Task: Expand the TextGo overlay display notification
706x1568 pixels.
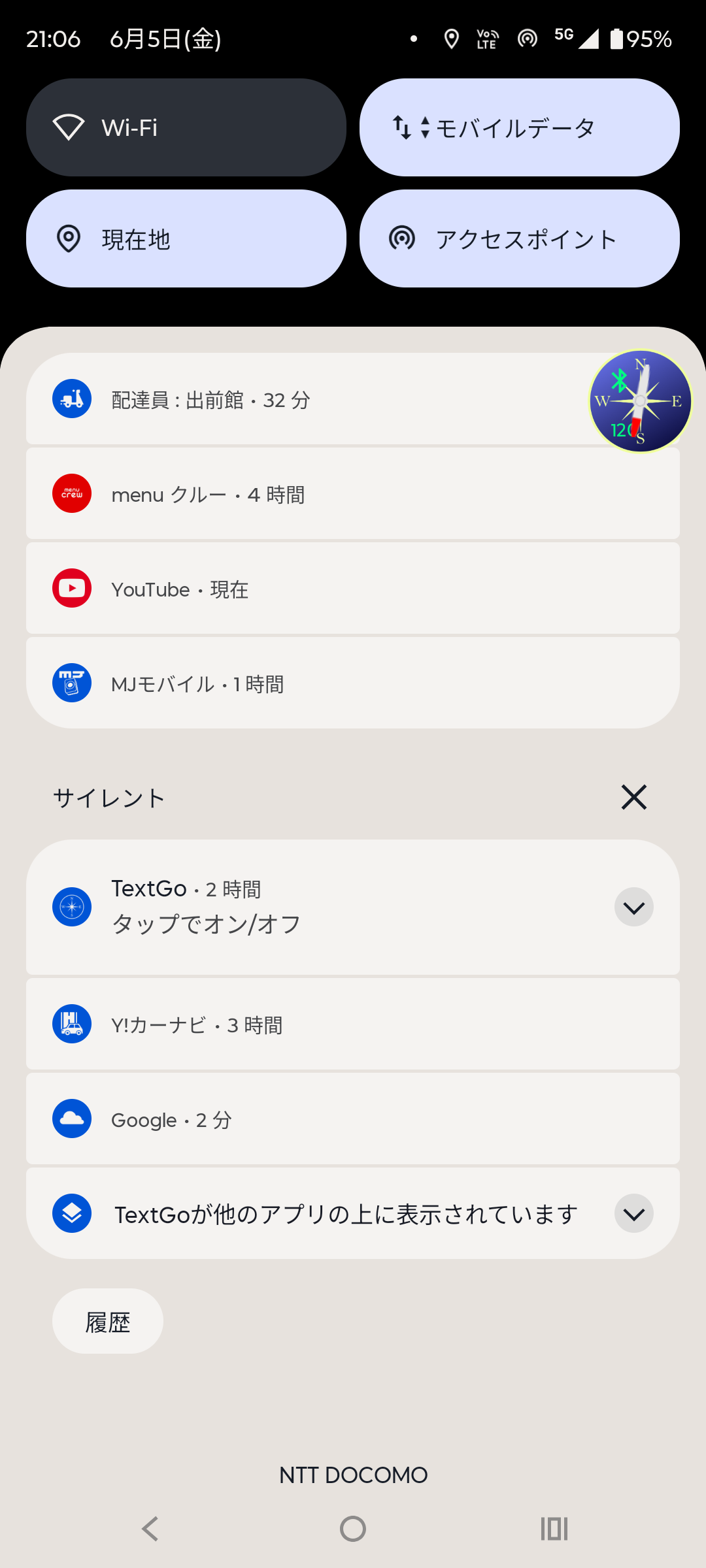Action: click(633, 1213)
